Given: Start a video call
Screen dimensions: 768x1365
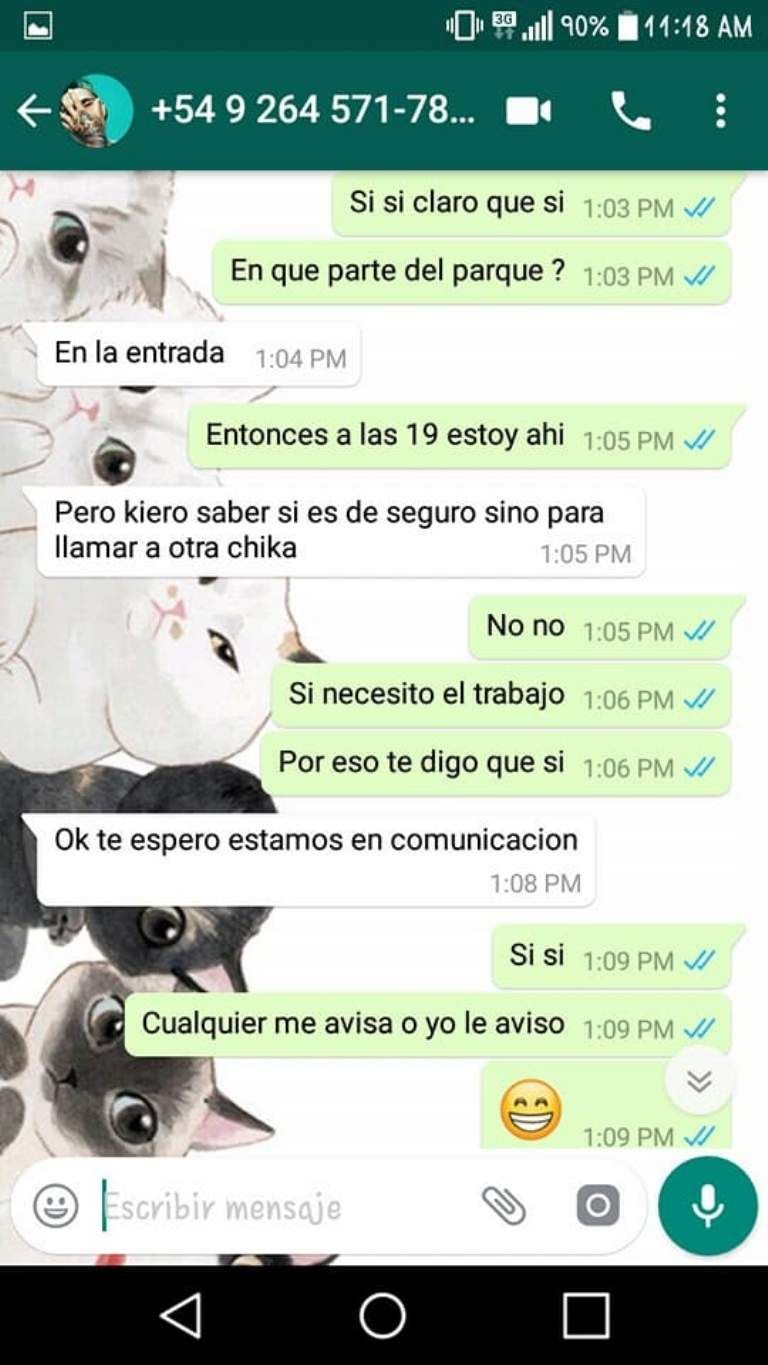Looking at the screenshot, I should point(528,111).
